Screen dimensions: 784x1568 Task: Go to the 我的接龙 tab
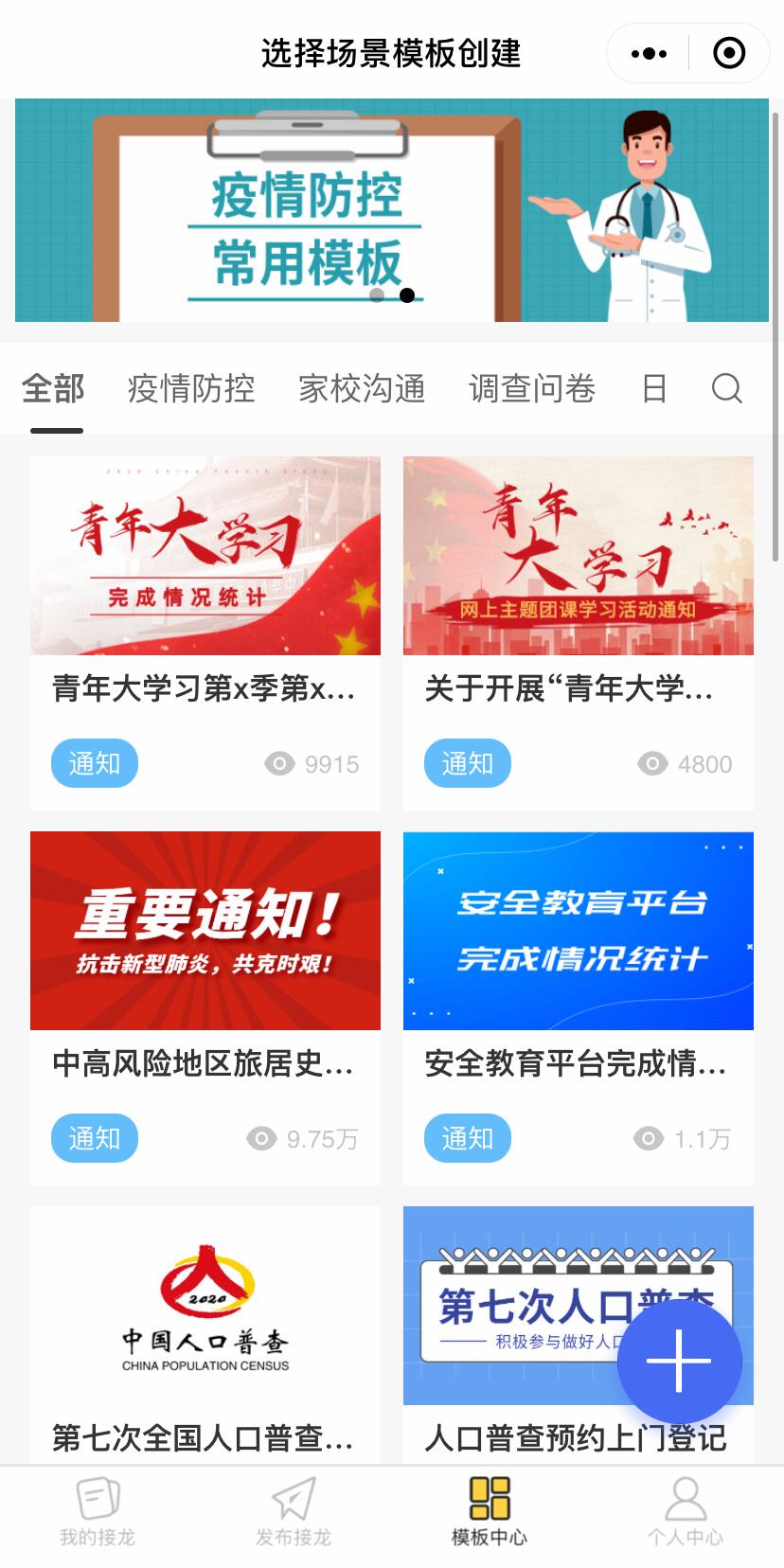tap(98, 1512)
